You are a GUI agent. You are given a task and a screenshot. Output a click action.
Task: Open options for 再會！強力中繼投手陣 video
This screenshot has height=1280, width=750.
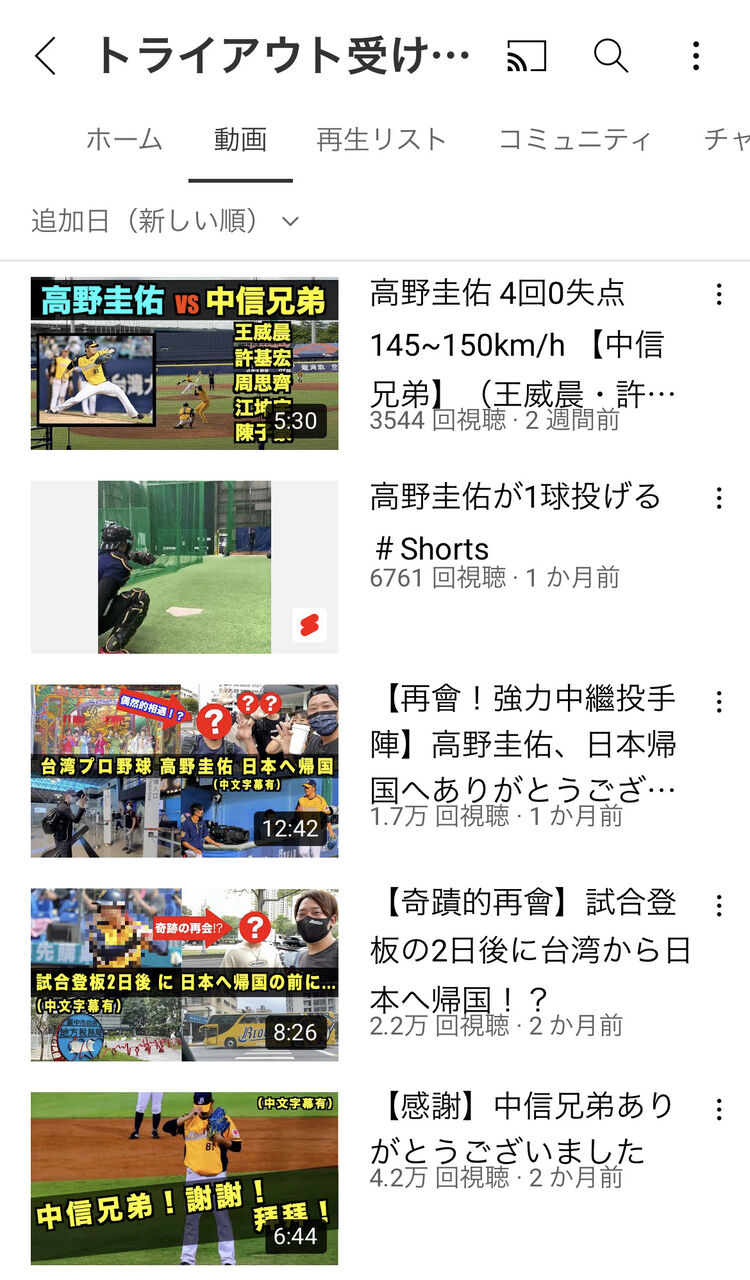pyautogui.click(x=718, y=702)
